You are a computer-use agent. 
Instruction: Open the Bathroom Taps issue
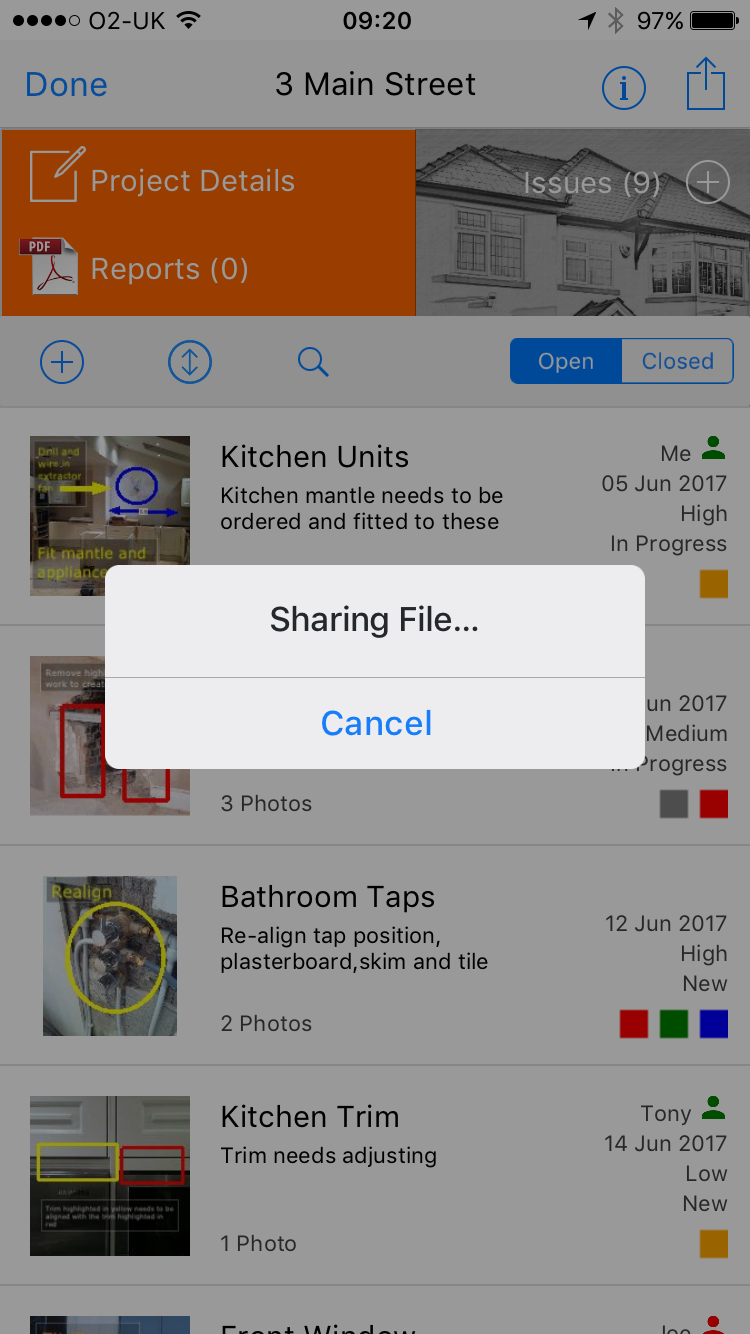click(x=375, y=956)
